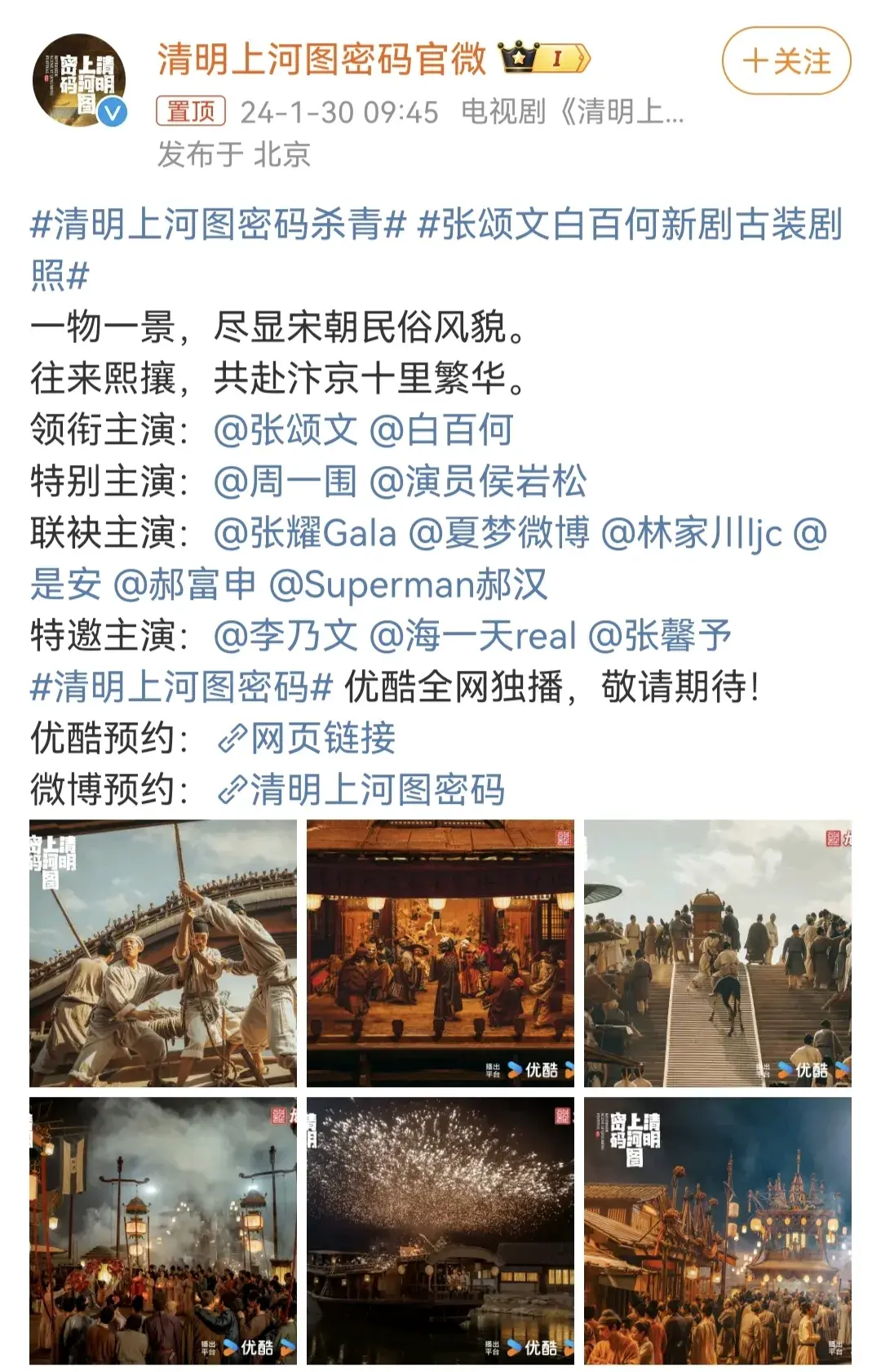This screenshot has width=881, height=1372.
Task: Open @周一围 mention
Action: click(x=286, y=482)
